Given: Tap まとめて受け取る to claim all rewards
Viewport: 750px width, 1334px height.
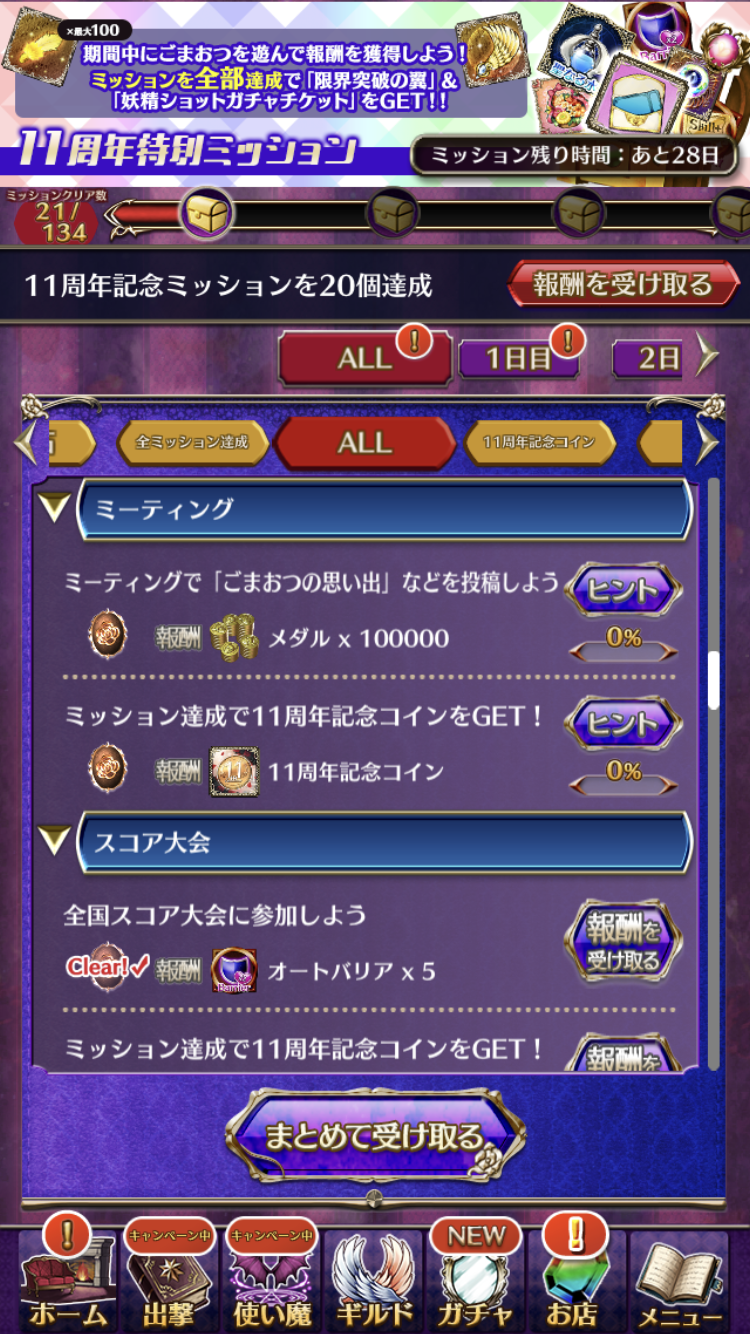Looking at the screenshot, I should [x=375, y=1136].
